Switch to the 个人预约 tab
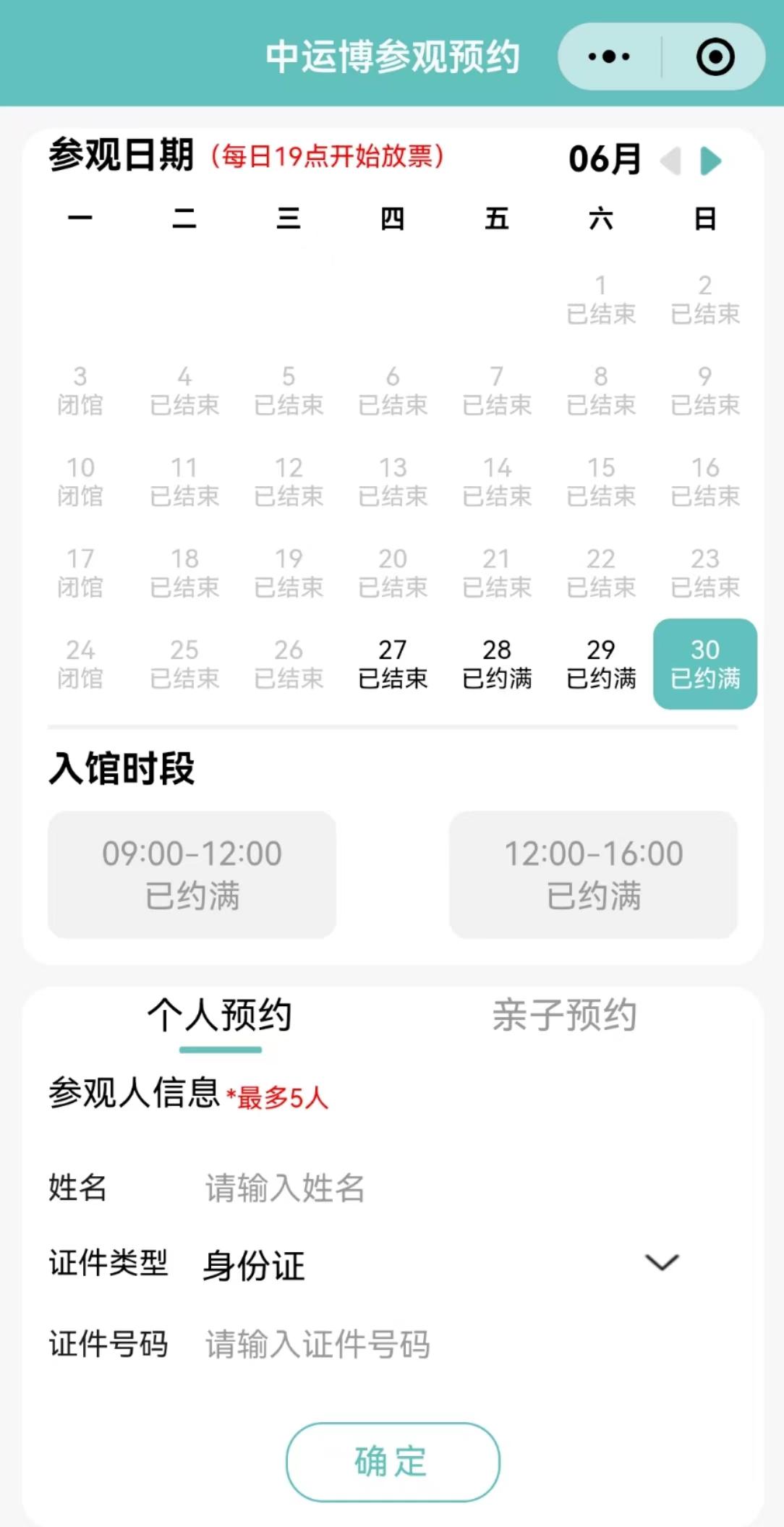Screen dimensions: 784x1527 [x=220, y=1016]
